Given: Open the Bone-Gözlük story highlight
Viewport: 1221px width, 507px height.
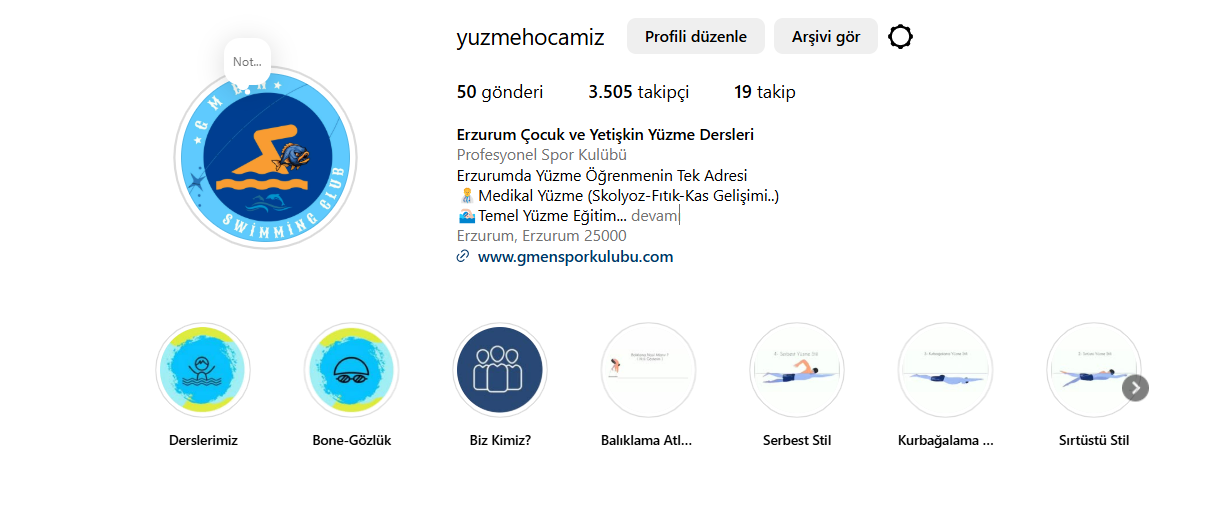Looking at the screenshot, I should coord(351,370).
